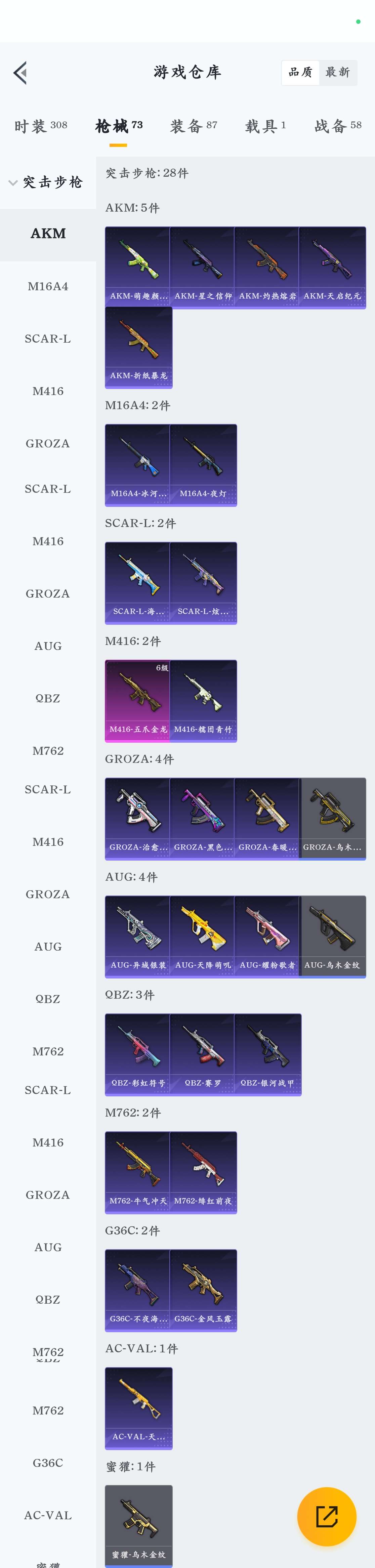Tap the orange share floating button
This screenshot has height=1568, width=375.
click(x=327, y=1516)
